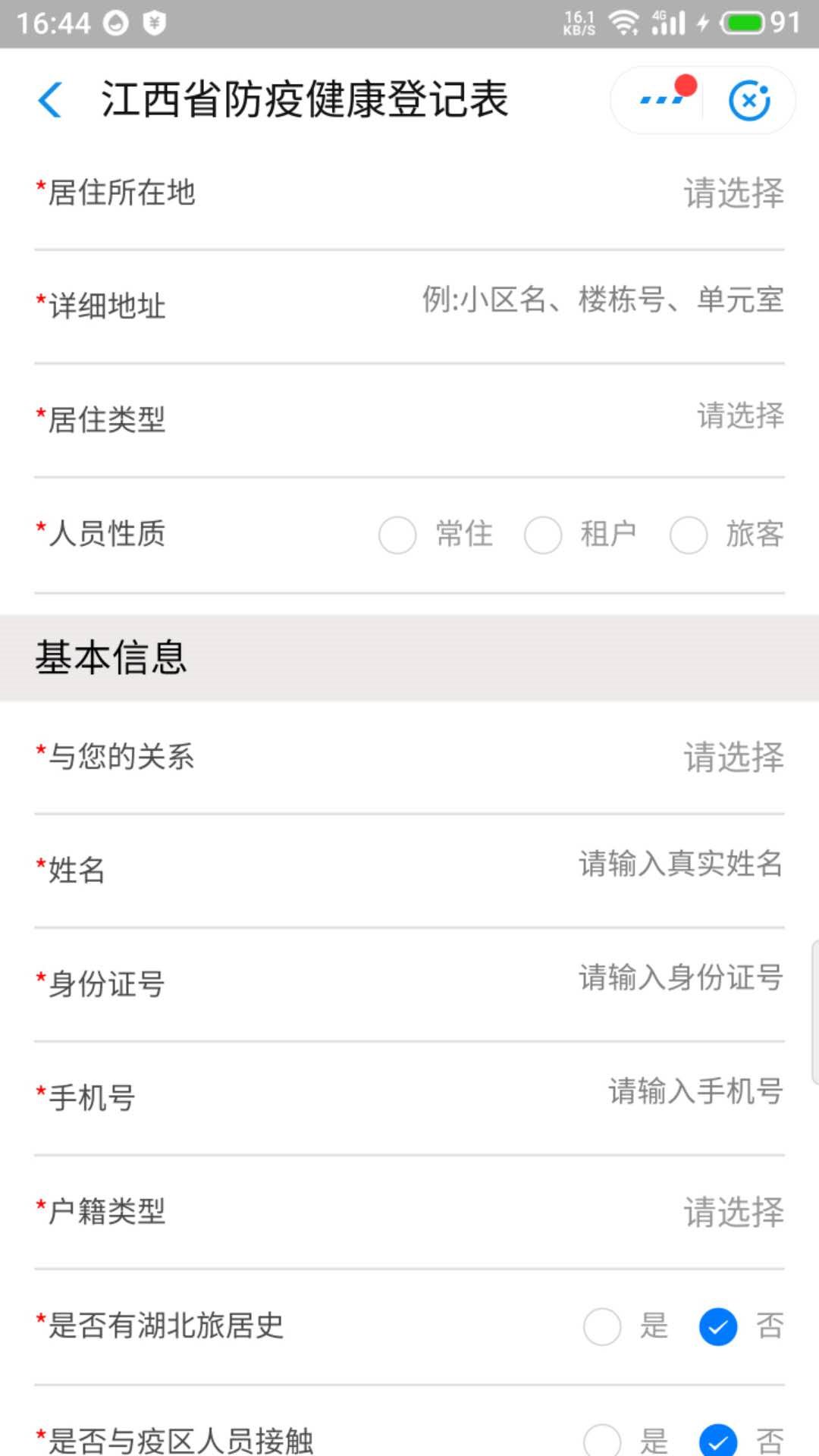Tap the 身份证号 input field
Screen dimensions: 819x1456
pyautogui.click(x=679, y=978)
